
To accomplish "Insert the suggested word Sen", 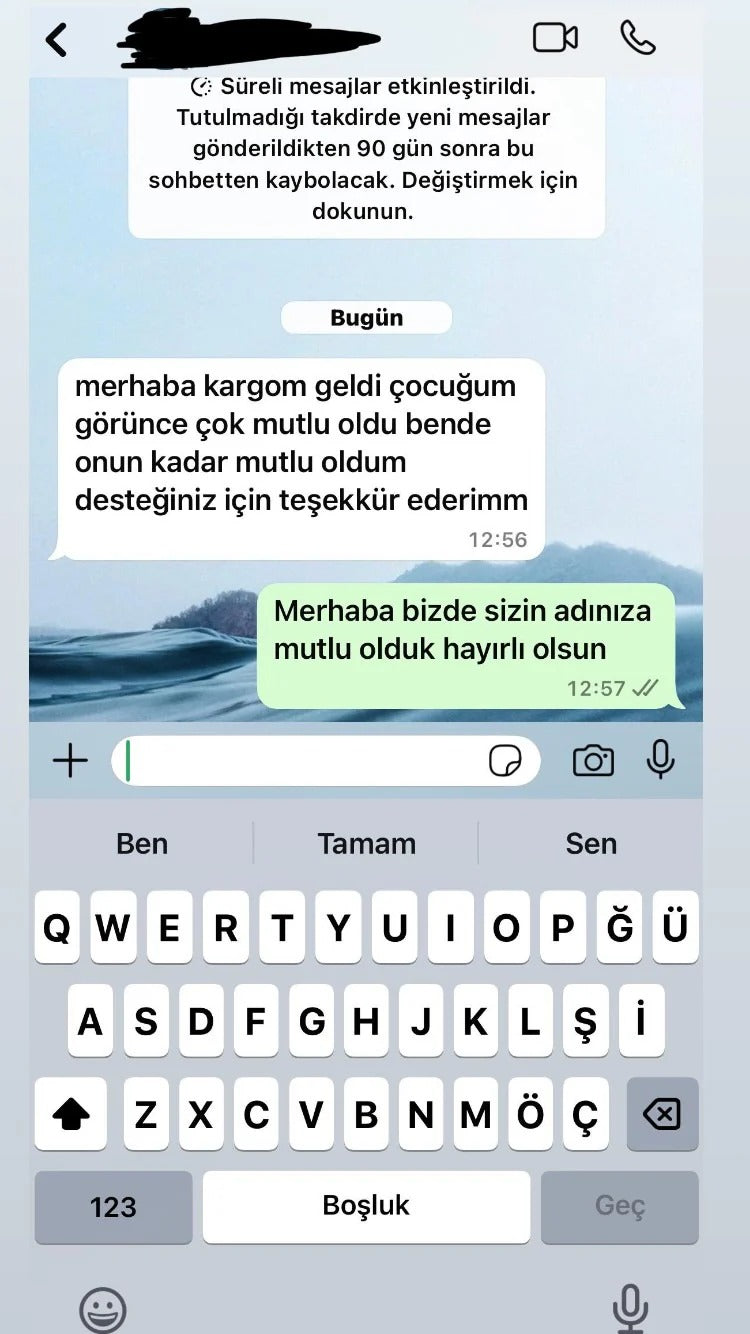I will [x=591, y=843].
